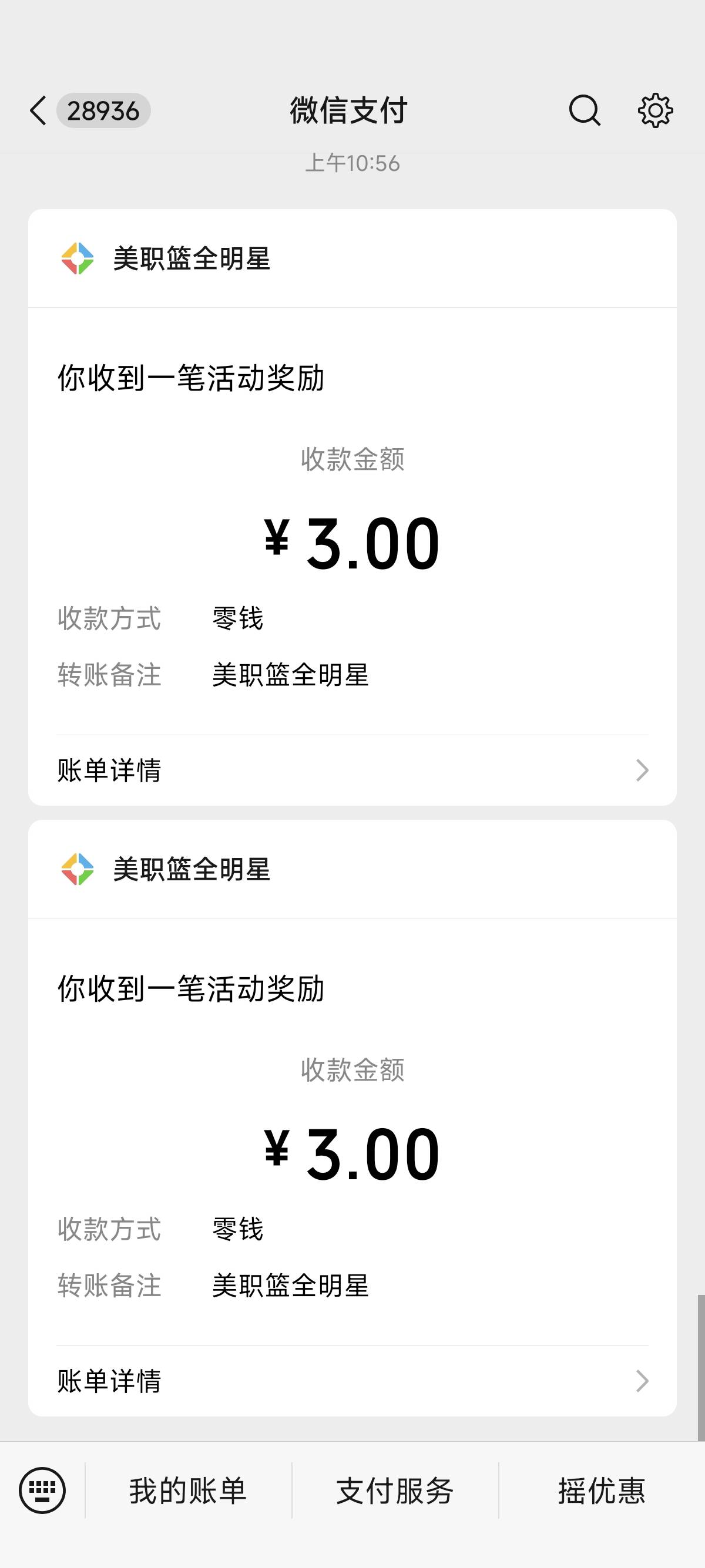Open search in WeChat Pay
This screenshot has width=705, height=1568.
click(x=585, y=111)
